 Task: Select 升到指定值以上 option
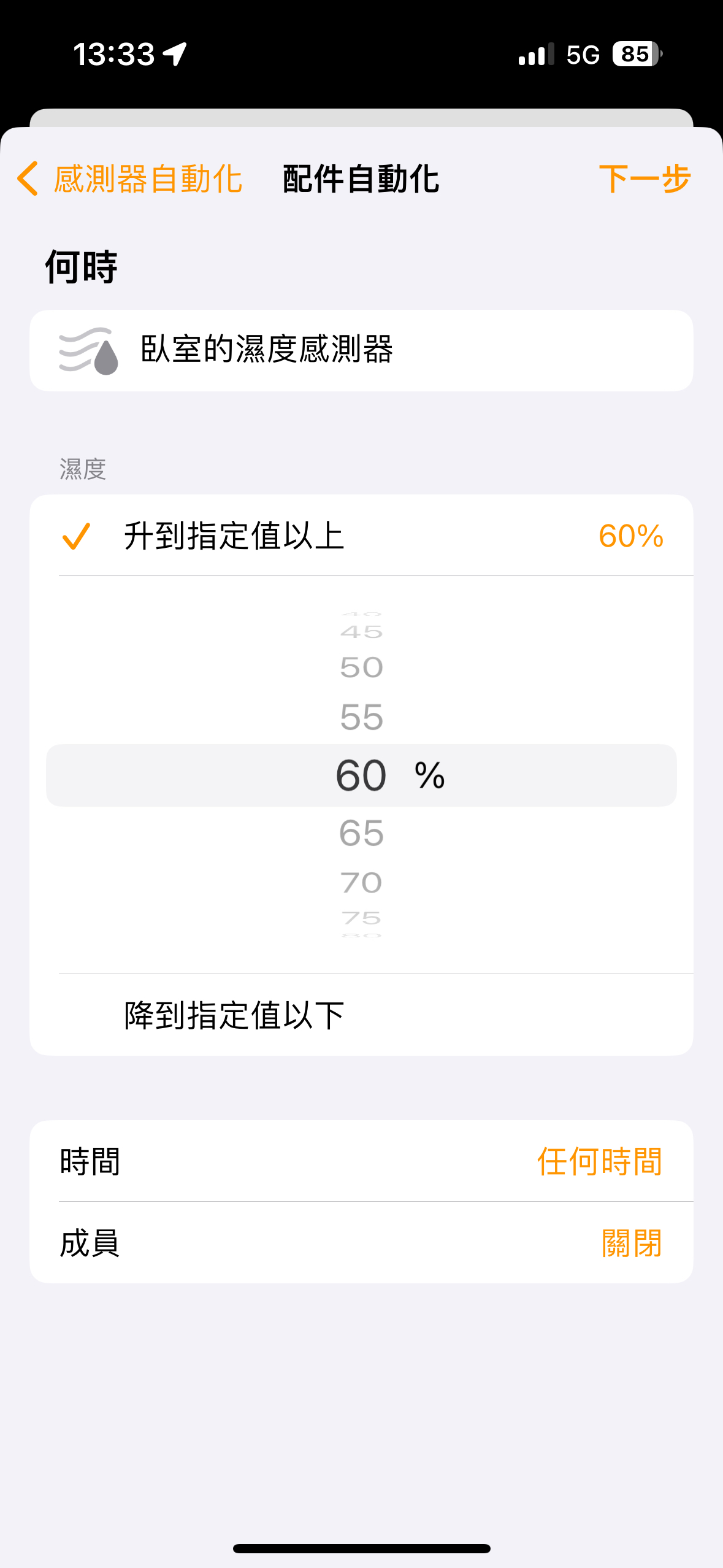coord(361,536)
